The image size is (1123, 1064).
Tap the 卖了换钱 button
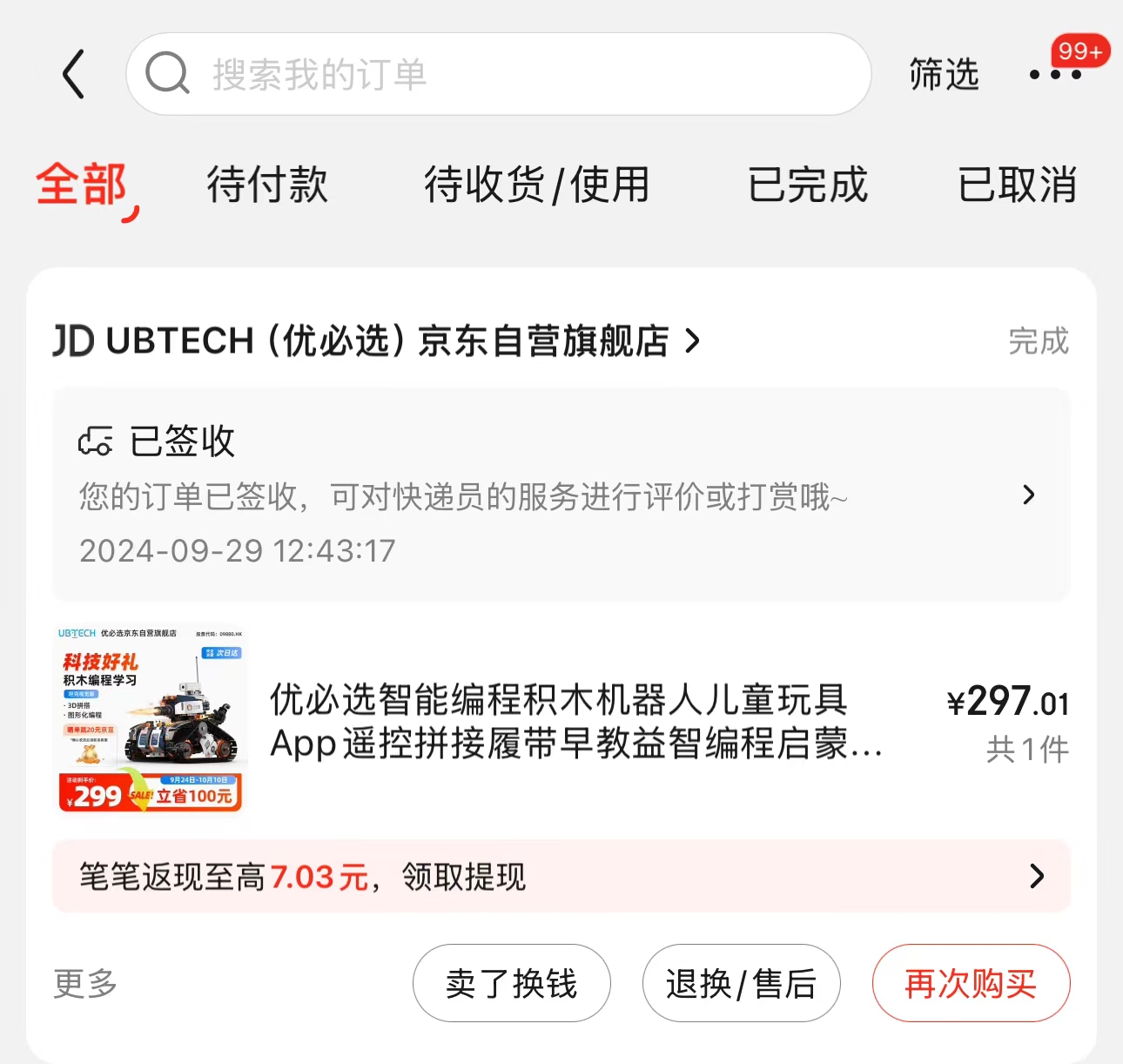pyautogui.click(x=511, y=983)
